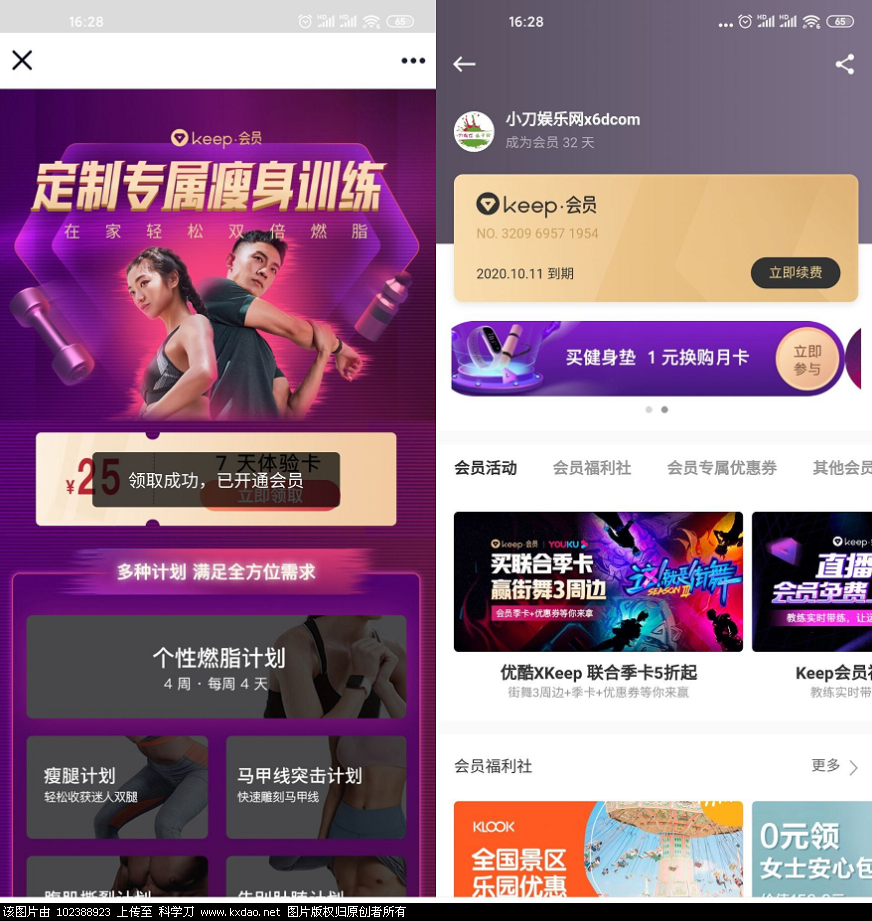The width and height of the screenshot is (872, 921).
Task: Tap 立即续费 to renew membership
Action: pyautogui.click(x=795, y=273)
